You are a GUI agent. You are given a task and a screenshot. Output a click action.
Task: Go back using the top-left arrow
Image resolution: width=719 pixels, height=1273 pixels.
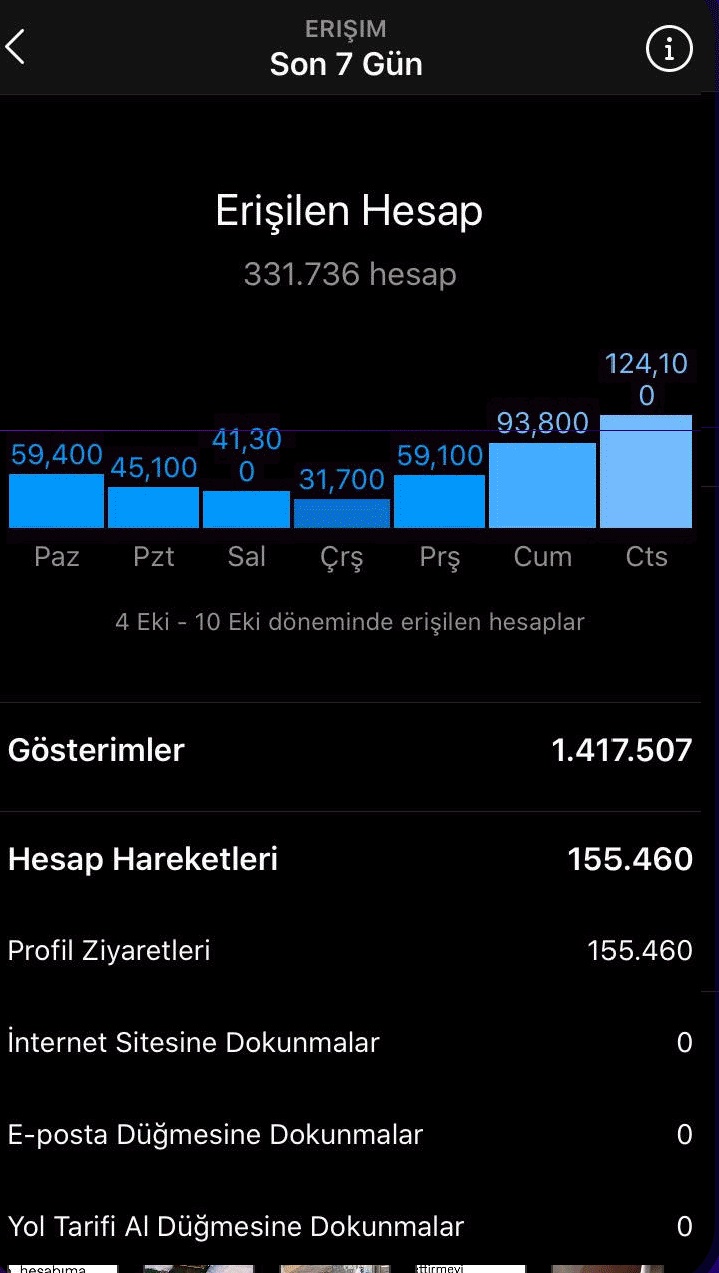point(15,47)
